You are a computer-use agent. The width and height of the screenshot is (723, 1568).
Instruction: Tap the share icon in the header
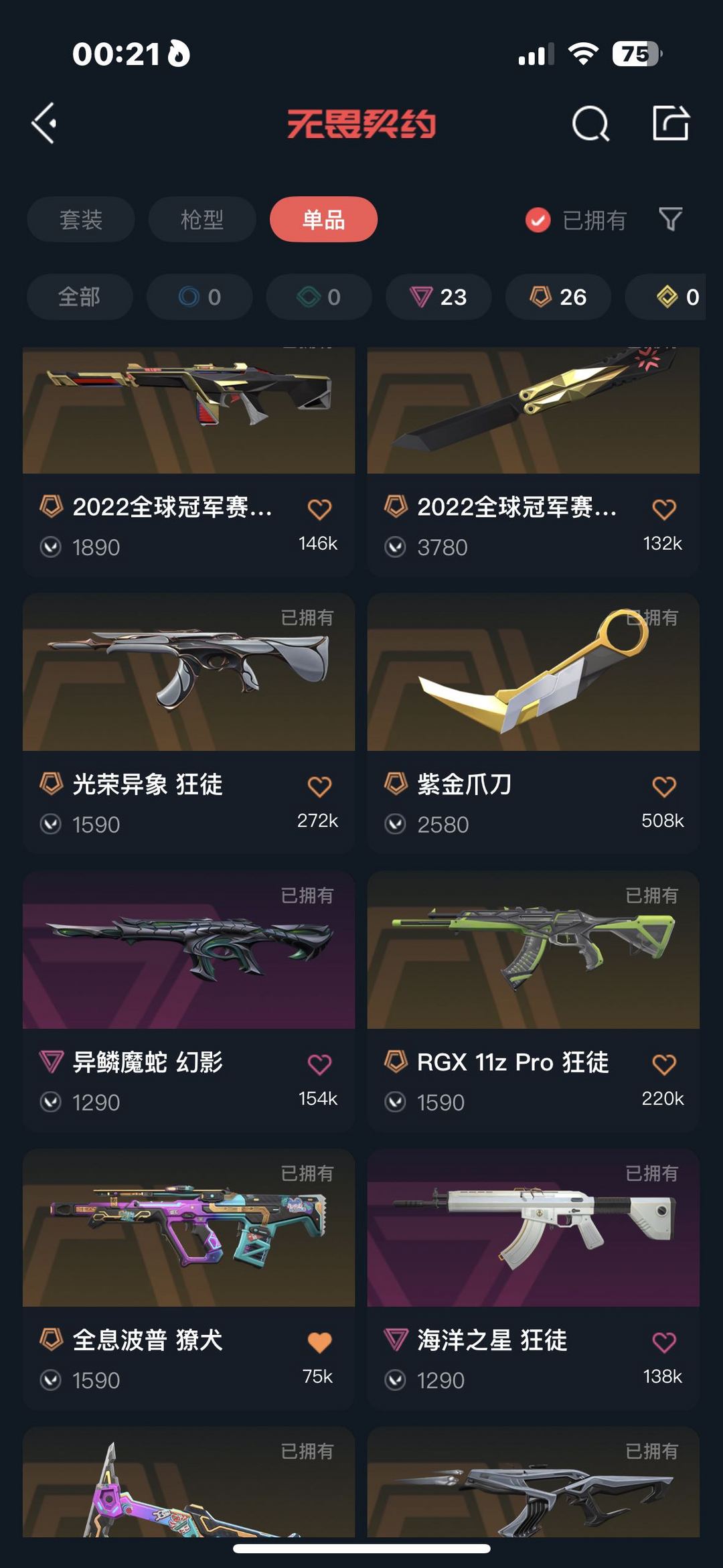671,123
